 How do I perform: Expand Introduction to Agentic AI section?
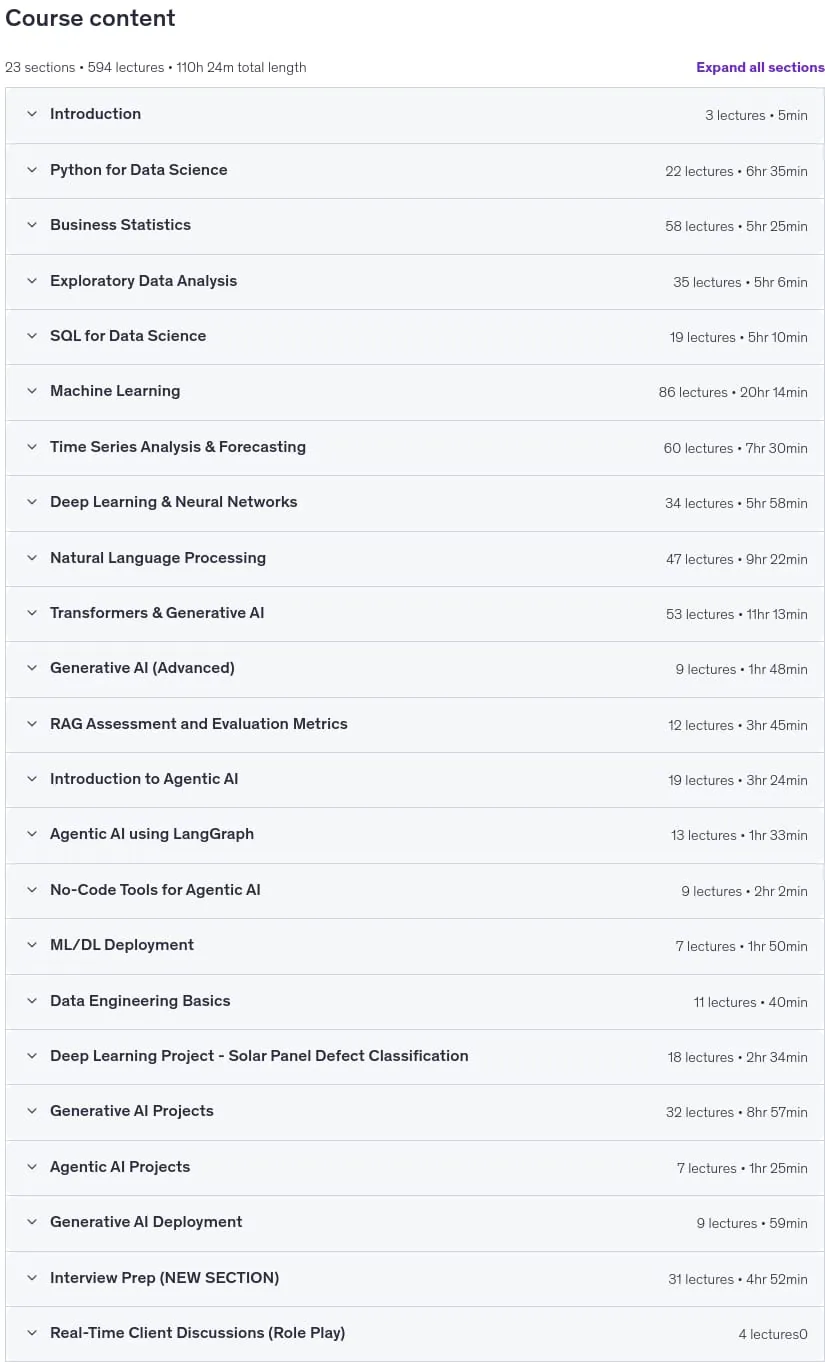point(415,780)
